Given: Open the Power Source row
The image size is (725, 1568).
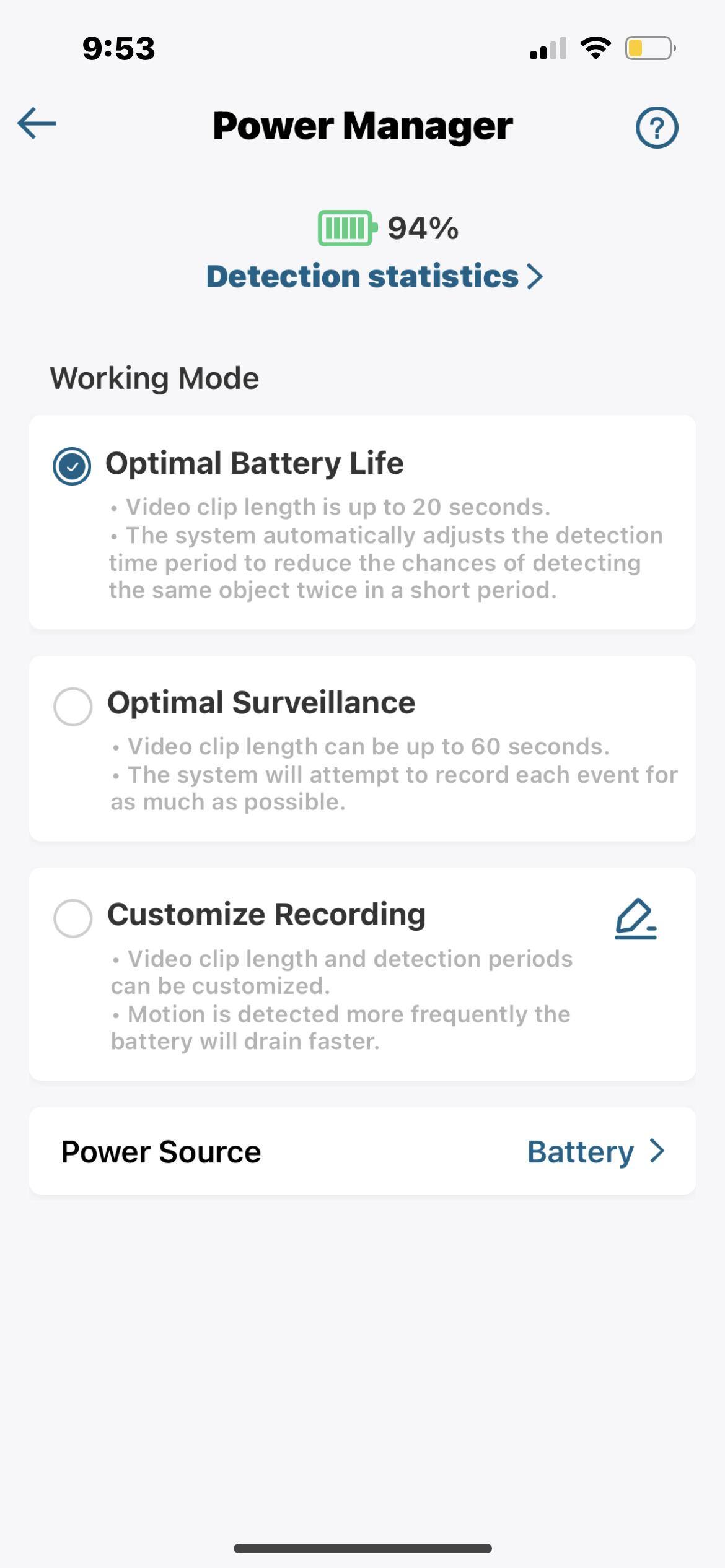Looking at the screenshot, I should point(362,1152).
